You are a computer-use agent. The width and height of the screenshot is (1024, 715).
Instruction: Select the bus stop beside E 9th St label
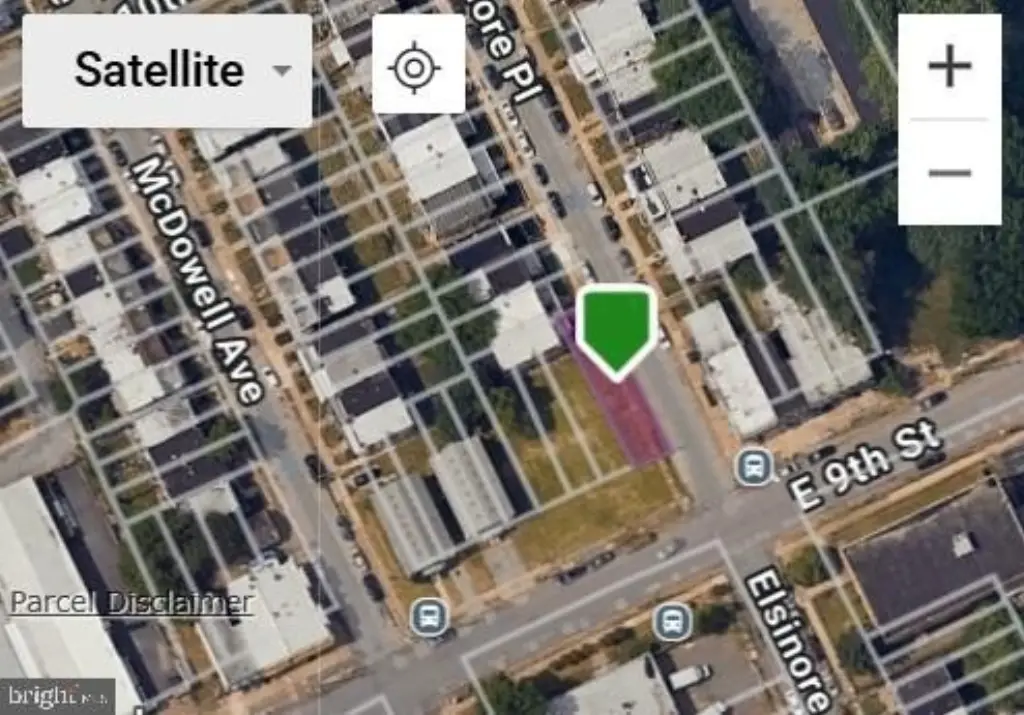(x=753, y=466)
